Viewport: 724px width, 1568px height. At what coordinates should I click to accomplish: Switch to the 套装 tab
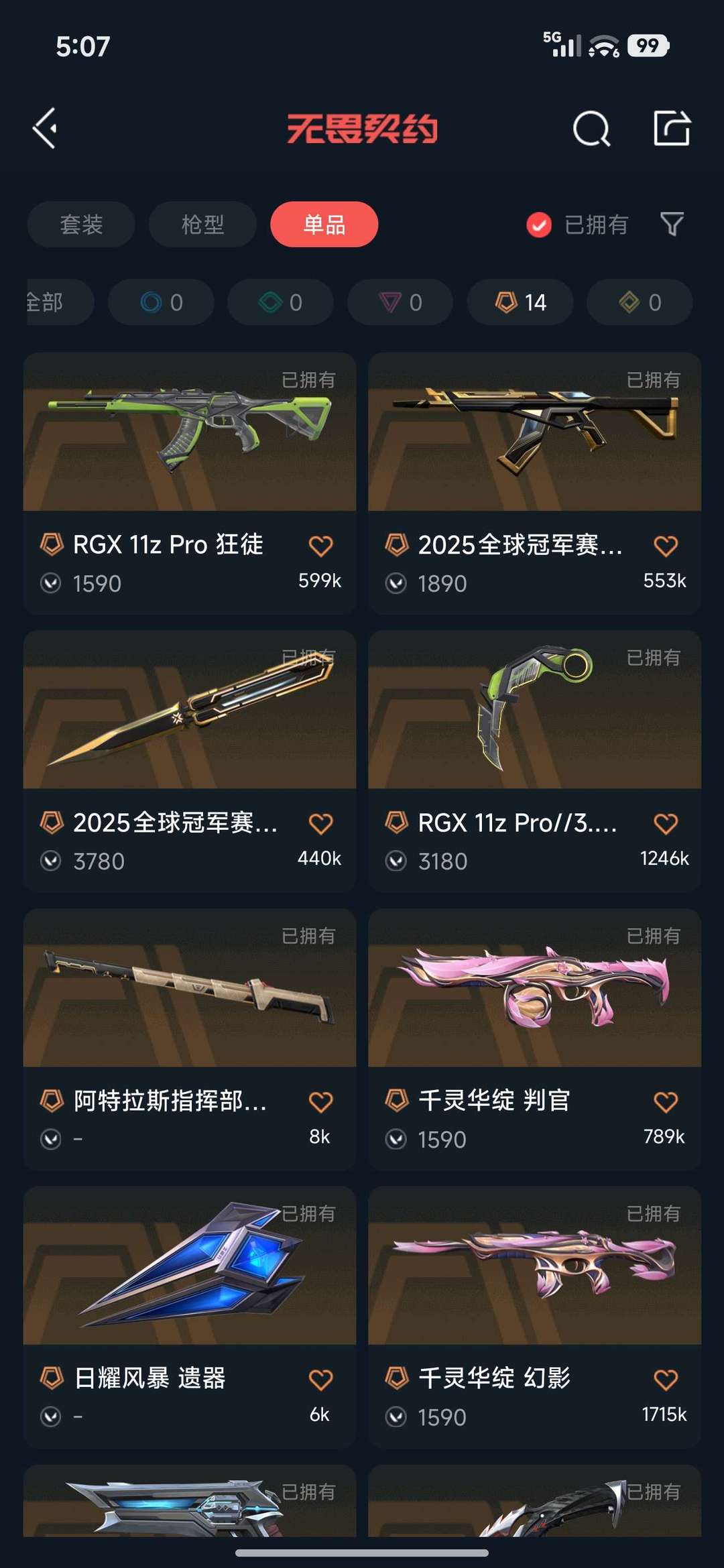click(x=80, y=225)
